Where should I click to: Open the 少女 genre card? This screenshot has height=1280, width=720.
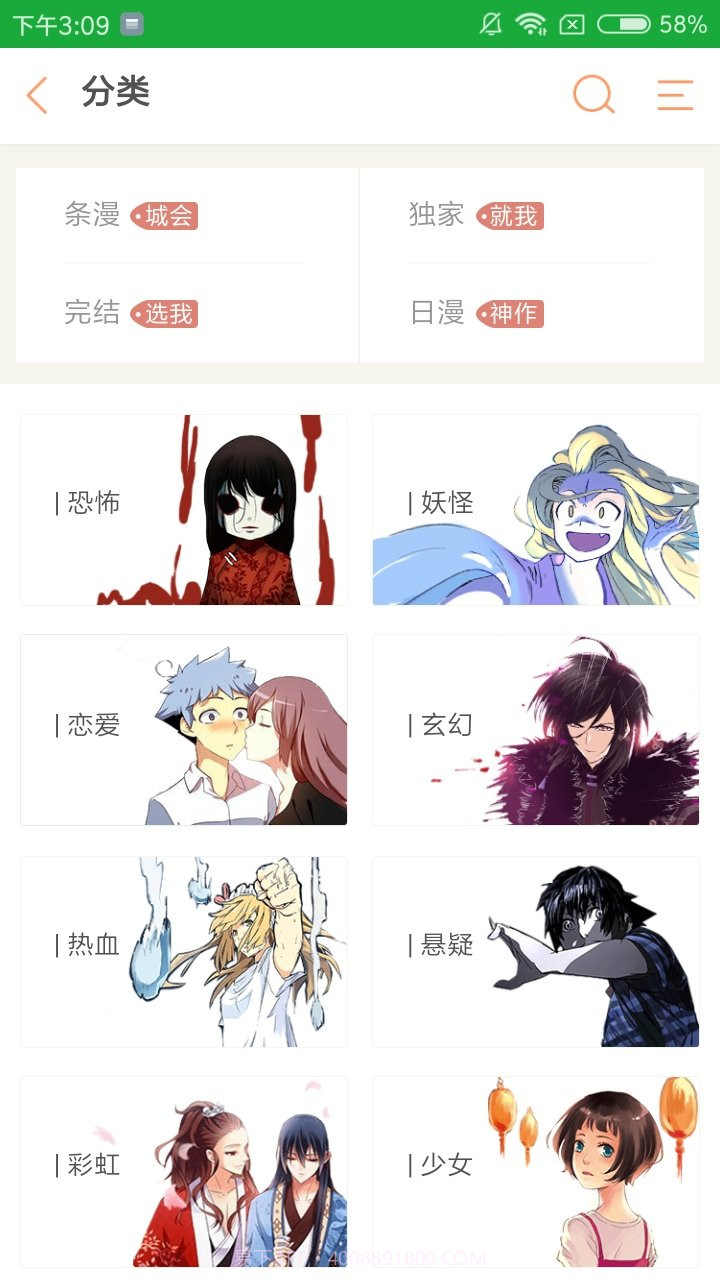pos(535,1172)
